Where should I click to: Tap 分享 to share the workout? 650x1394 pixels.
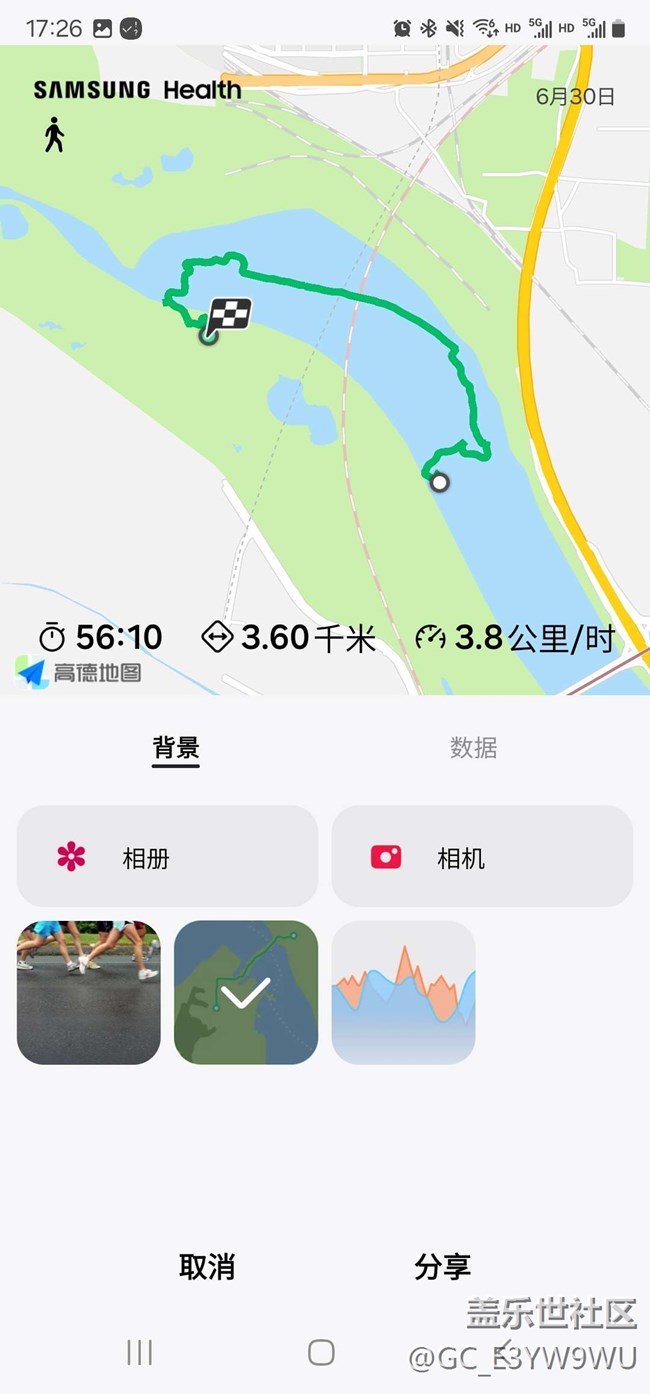click(x=442, y=1267)
